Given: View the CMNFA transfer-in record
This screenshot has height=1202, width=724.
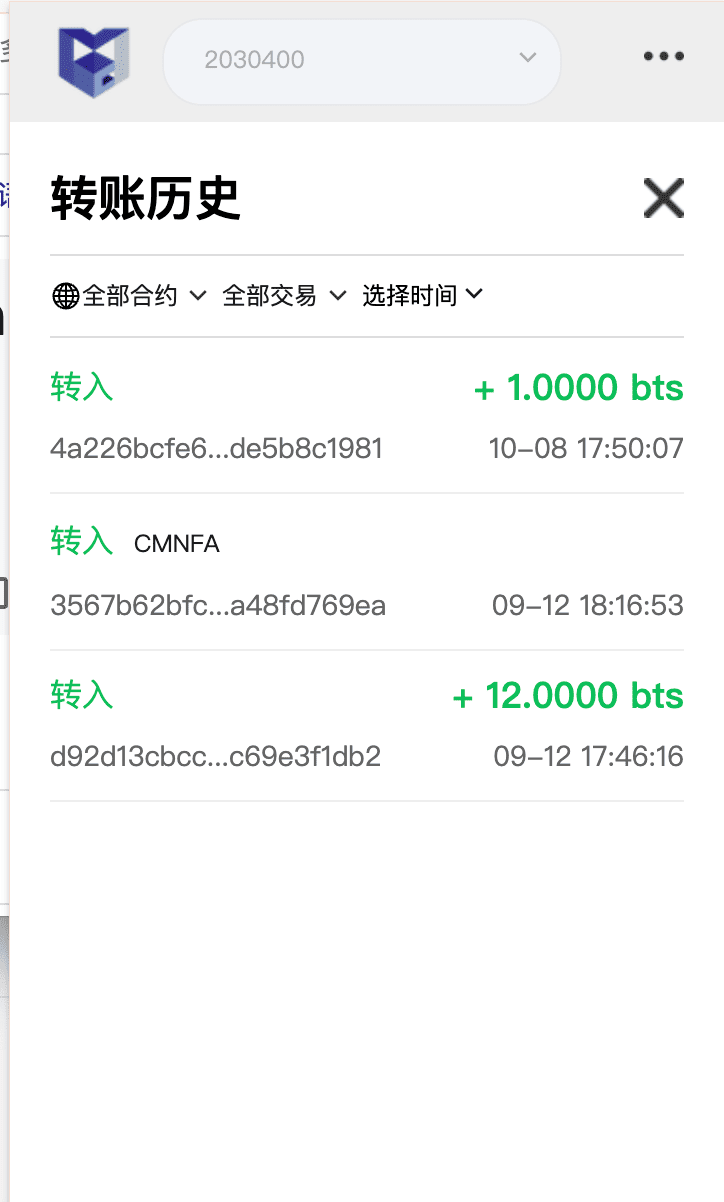Looking at the screenshot, I should coord(366,573).
